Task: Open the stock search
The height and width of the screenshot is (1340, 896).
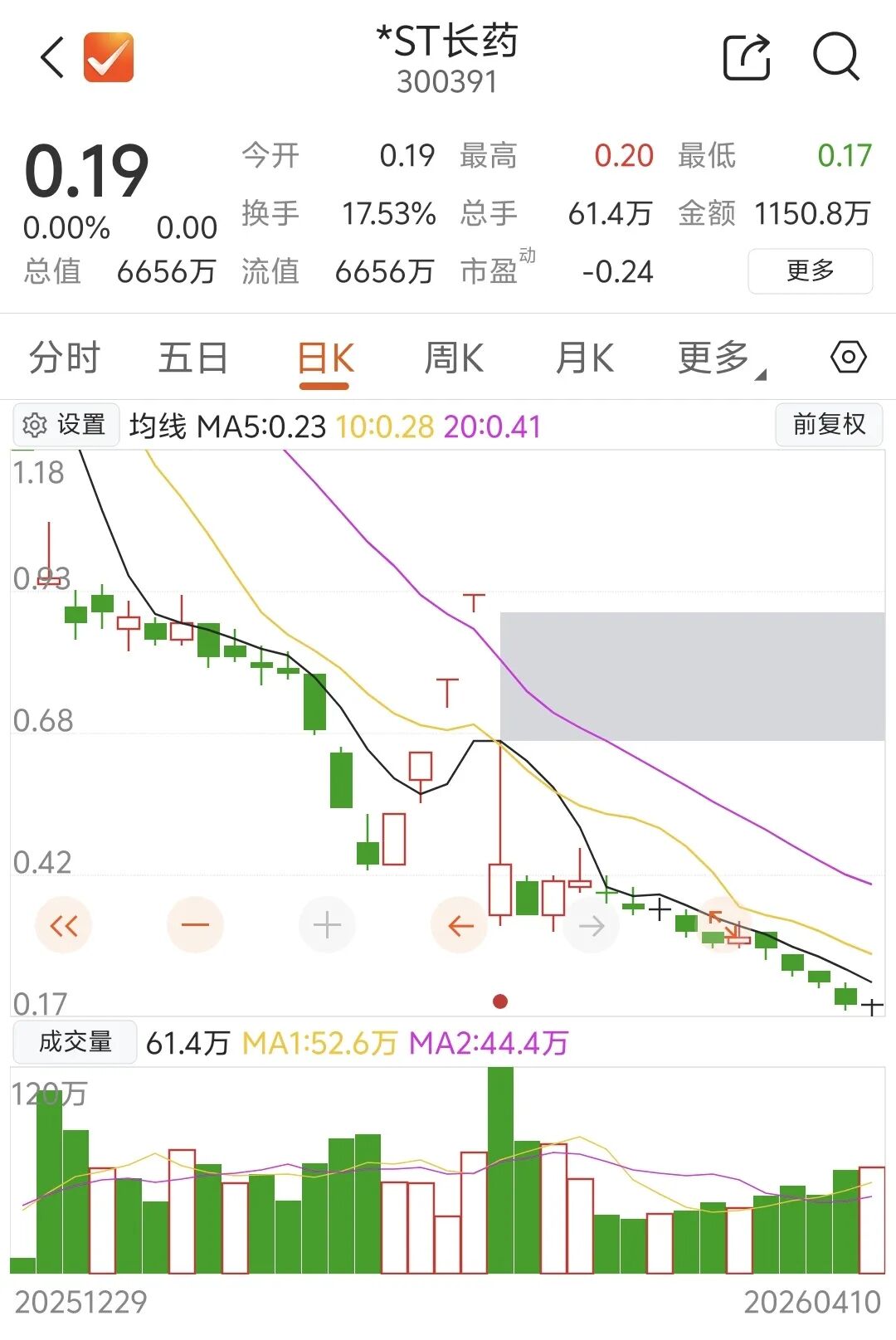Action: pyautogui.click(x=835, y=56)
